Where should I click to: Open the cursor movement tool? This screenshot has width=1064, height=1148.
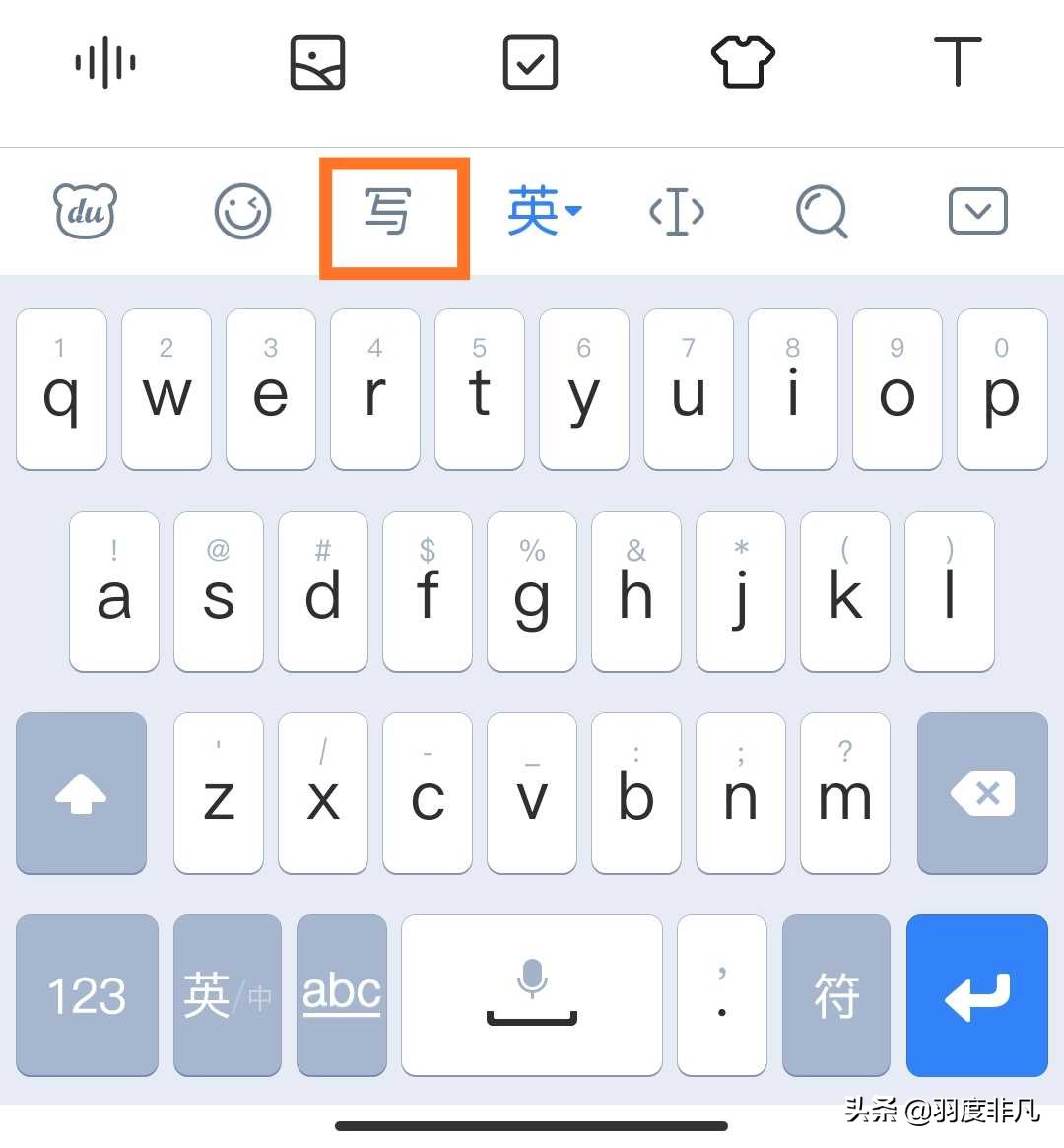point(677,211)
